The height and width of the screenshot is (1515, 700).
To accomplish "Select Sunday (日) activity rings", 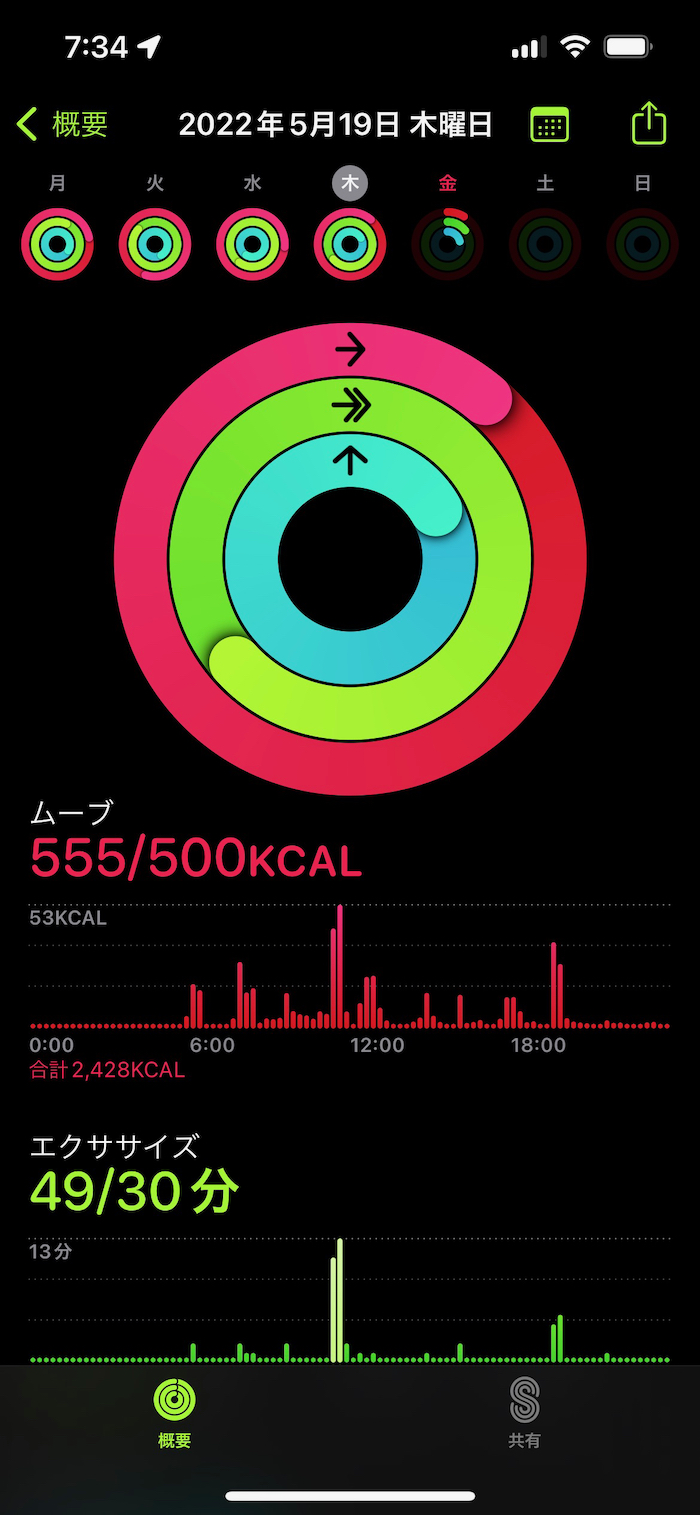I will tap(642, 243).
